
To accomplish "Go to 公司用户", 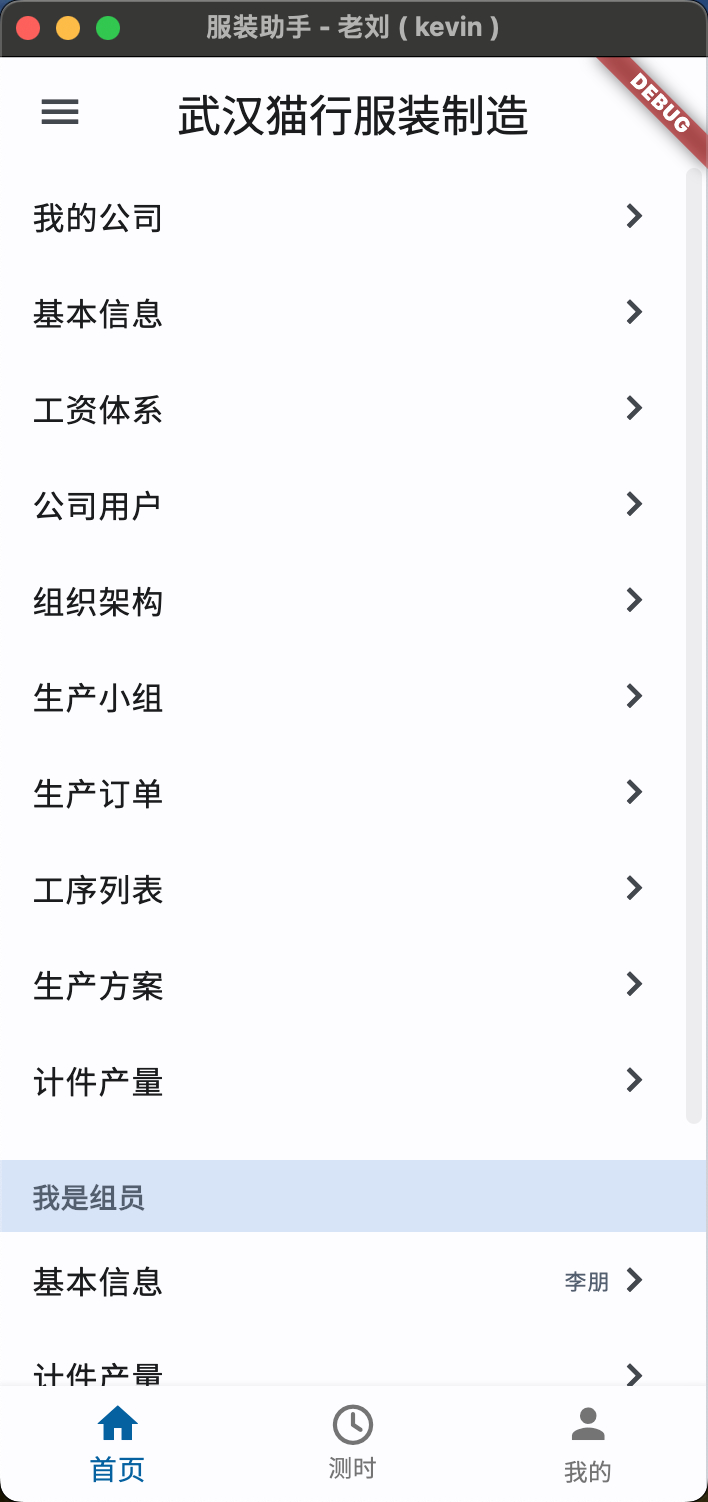I will [x=339, y=505].
